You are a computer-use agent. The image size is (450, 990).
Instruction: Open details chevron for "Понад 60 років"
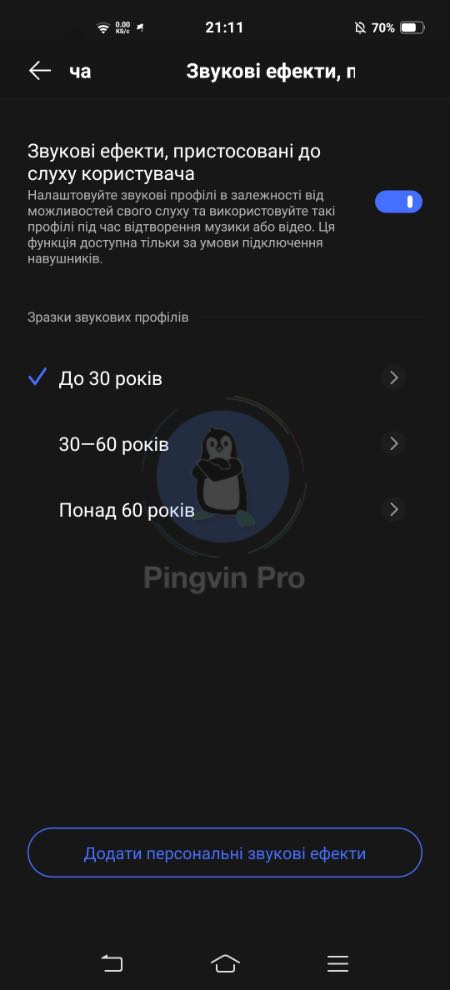click(x=394, y=510)
